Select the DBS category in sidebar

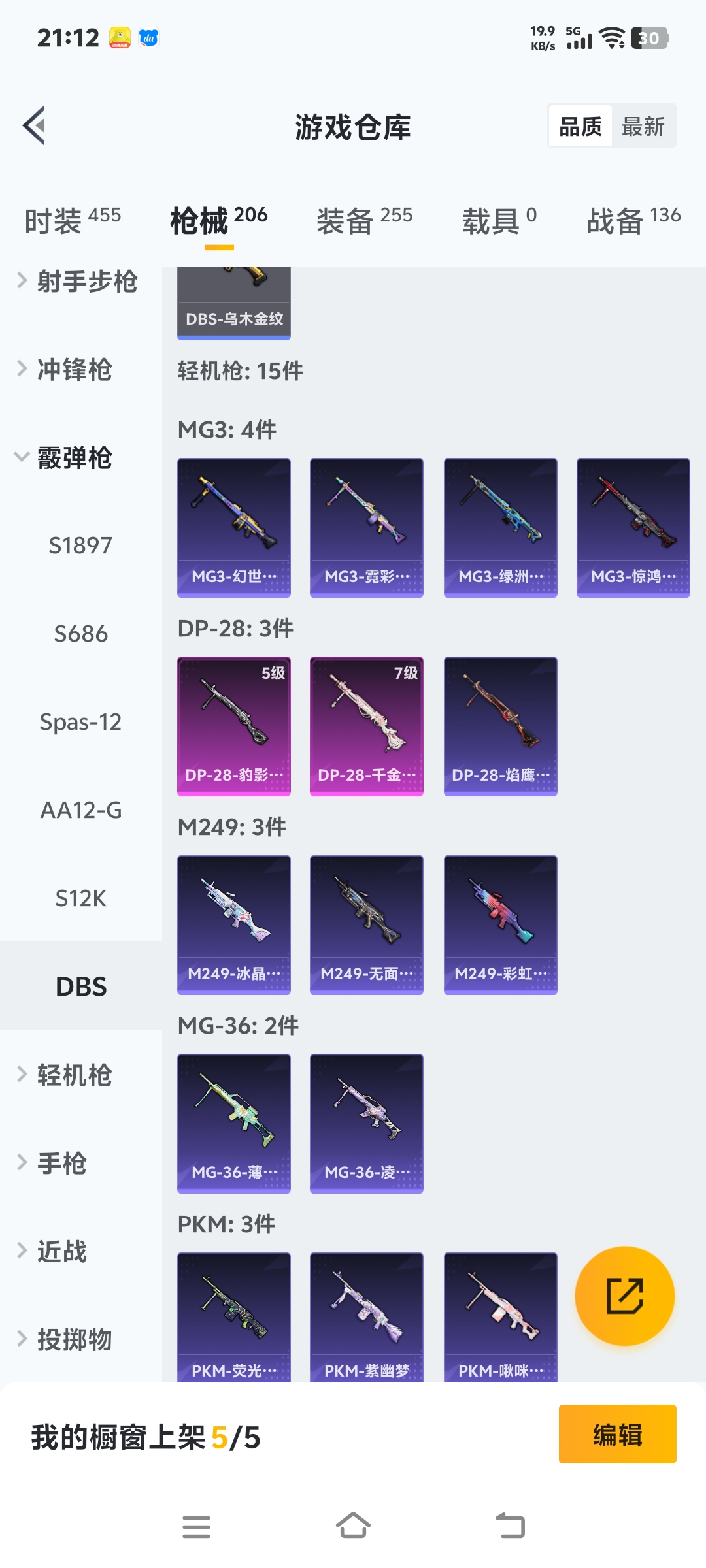click(x=80, y=987)
